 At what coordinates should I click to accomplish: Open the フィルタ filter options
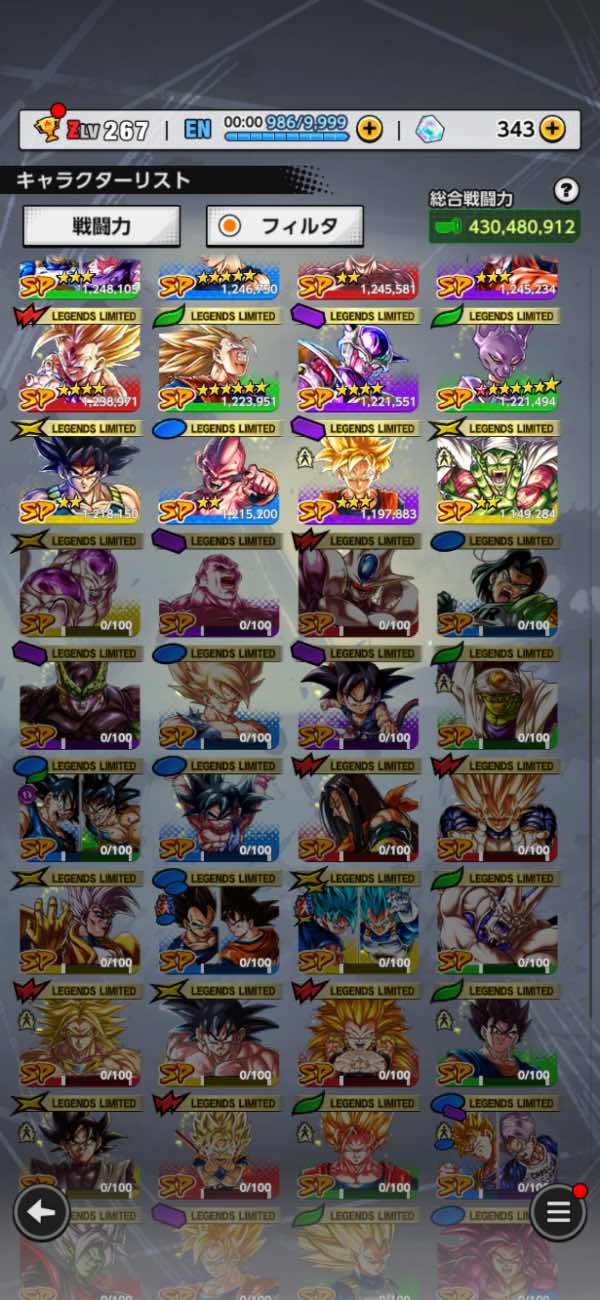click(284, 226)
